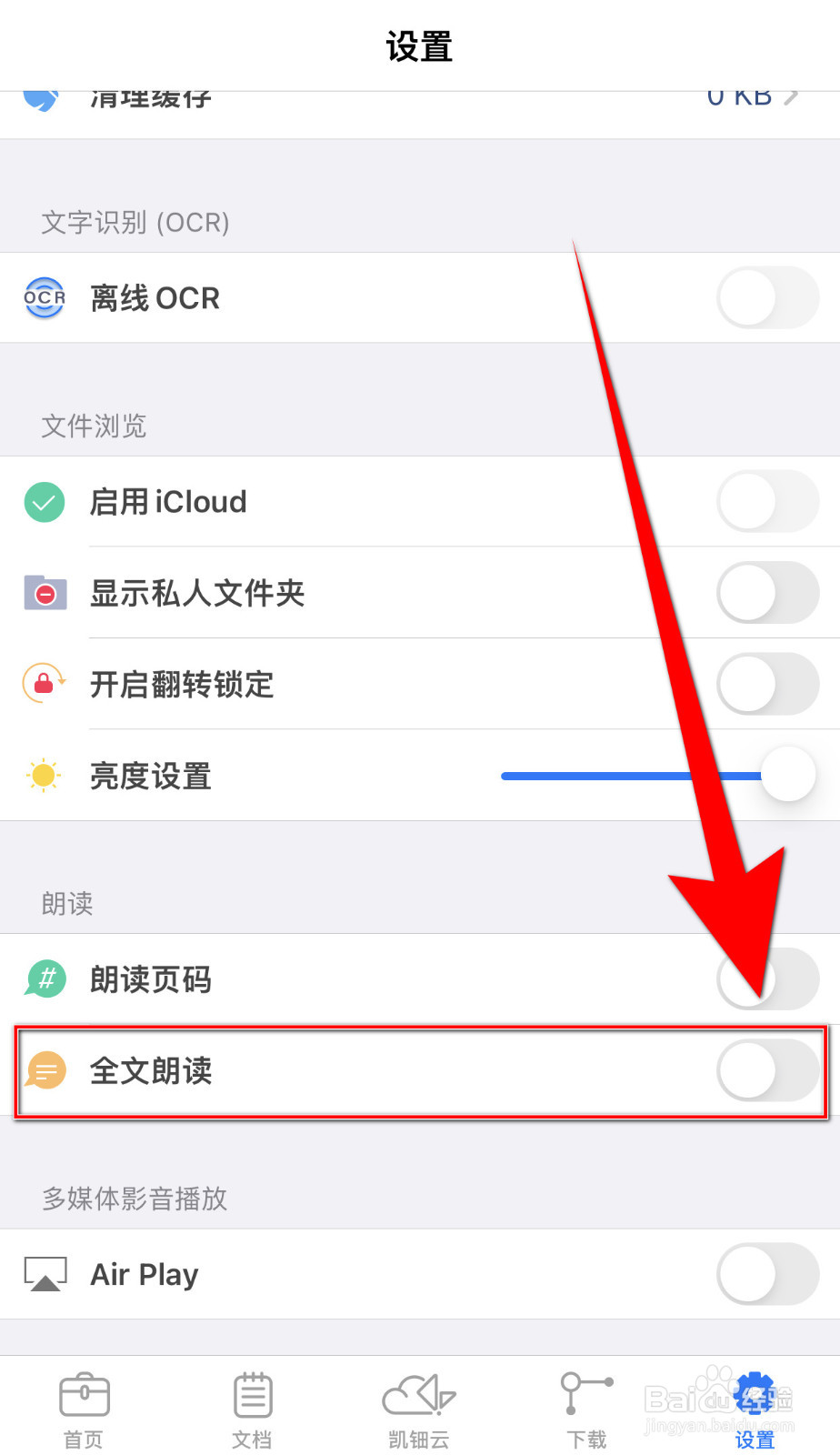The image size is (840, 1455).
Task: Enable the Air Play toggle
Action: tap(766, 1274)
